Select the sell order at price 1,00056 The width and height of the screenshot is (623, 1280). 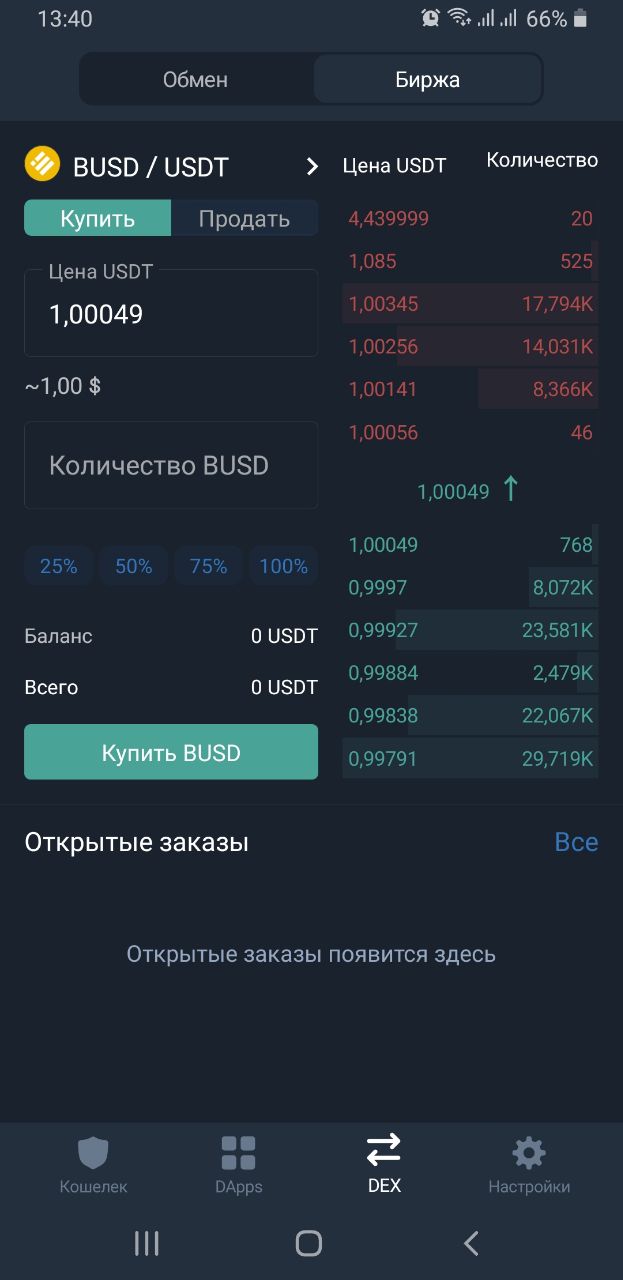coord(470,432)
